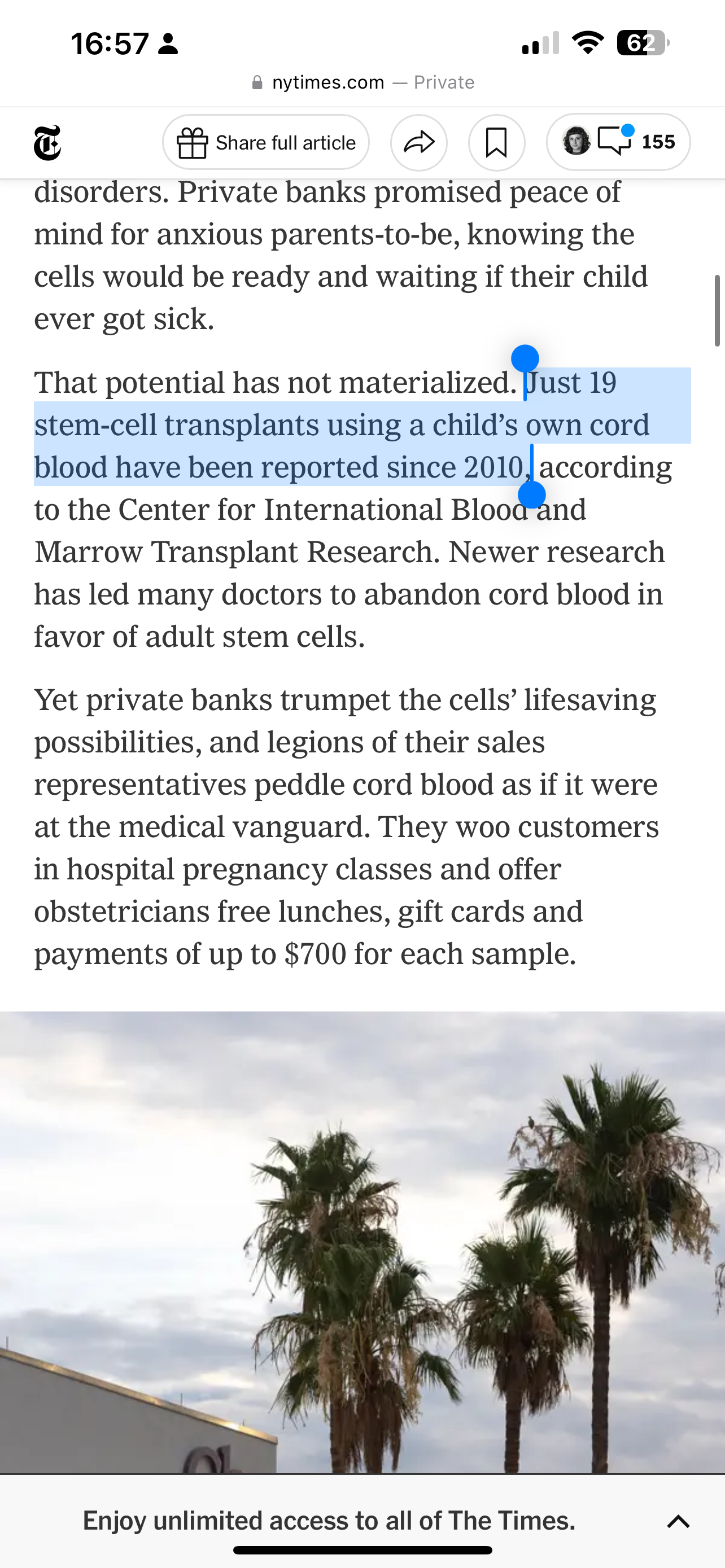Bookmark this article

[496, 142]
